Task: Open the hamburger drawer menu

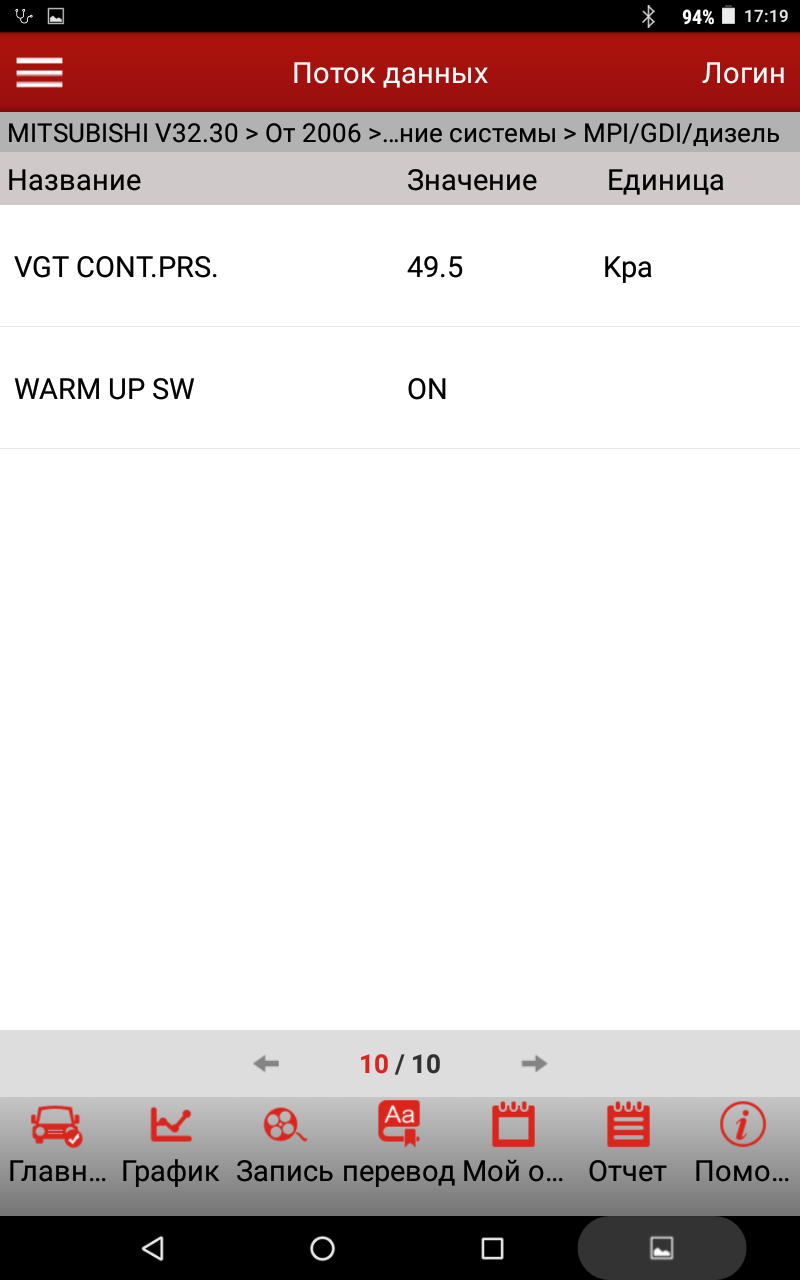Action: pyautogui.click(x=40, y=73)
